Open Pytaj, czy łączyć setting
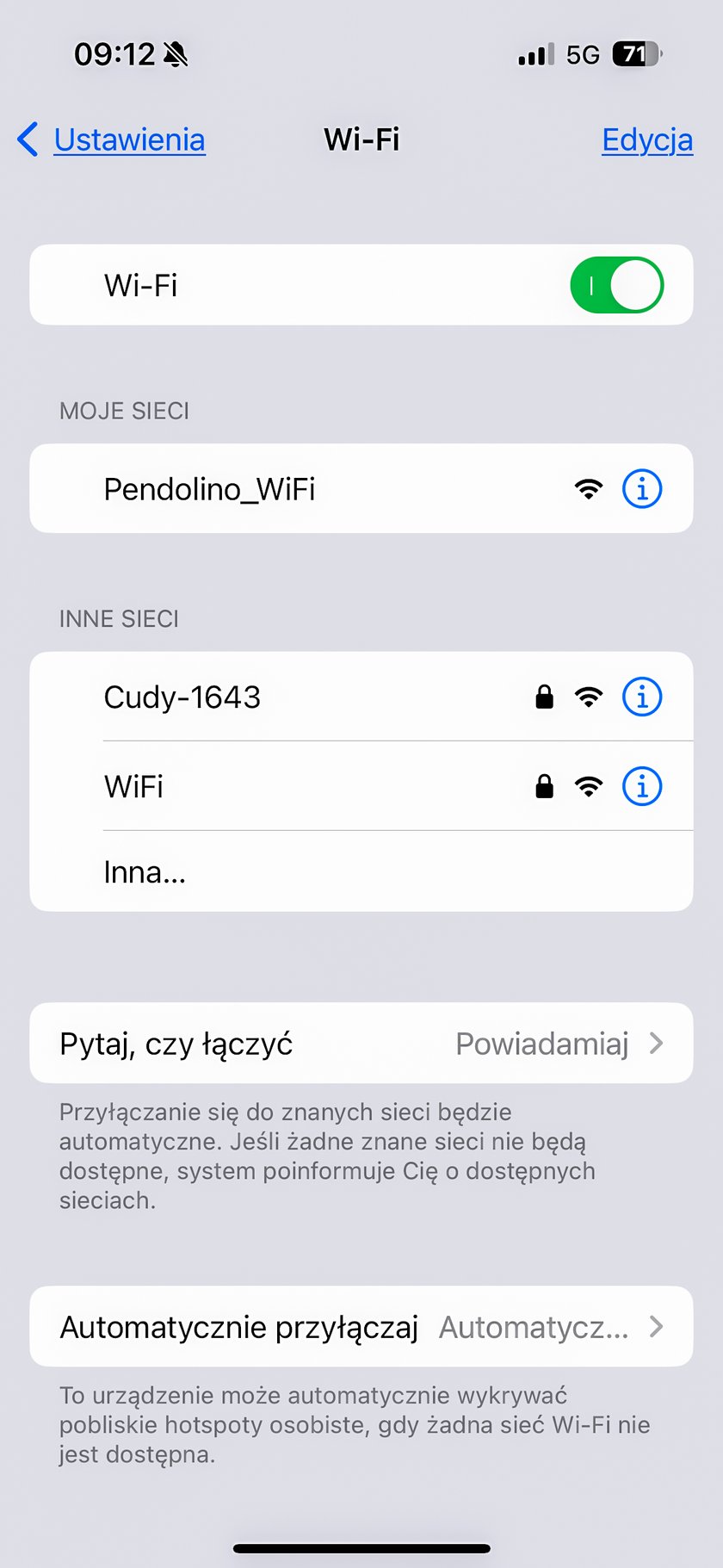 pyautogui.click(x=361, y=1044)
